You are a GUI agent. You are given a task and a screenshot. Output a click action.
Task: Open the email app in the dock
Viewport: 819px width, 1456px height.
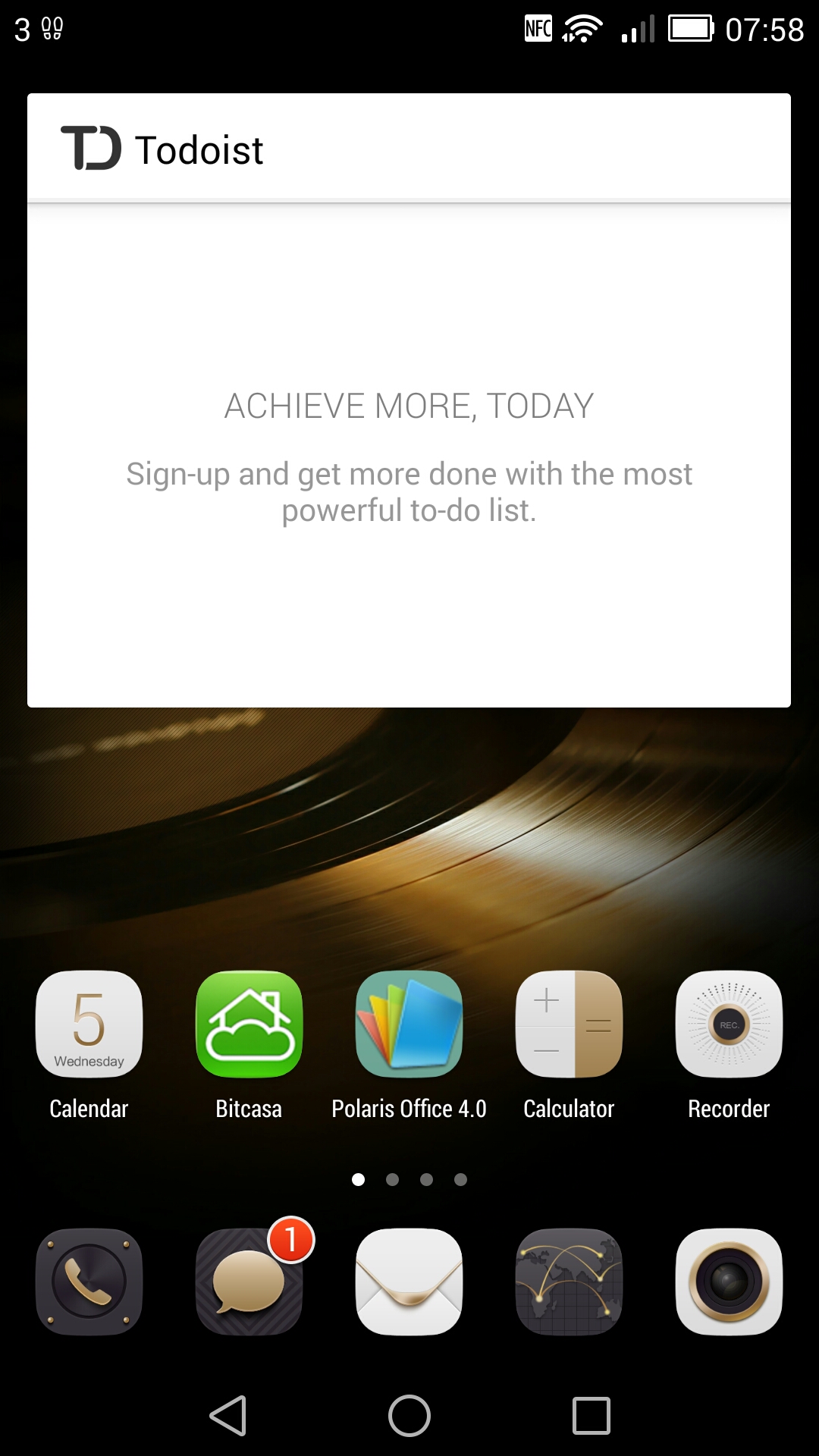pos(409,1282)
